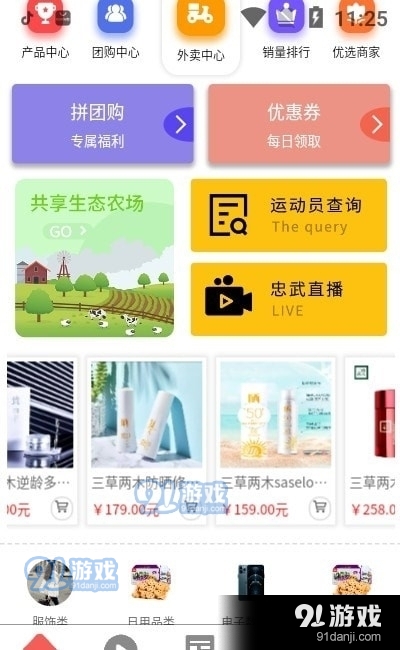This screenshot has width=400, height=650.
Task: Open the 三草两木防晒修 product card
Action: (x=146, y=441)
